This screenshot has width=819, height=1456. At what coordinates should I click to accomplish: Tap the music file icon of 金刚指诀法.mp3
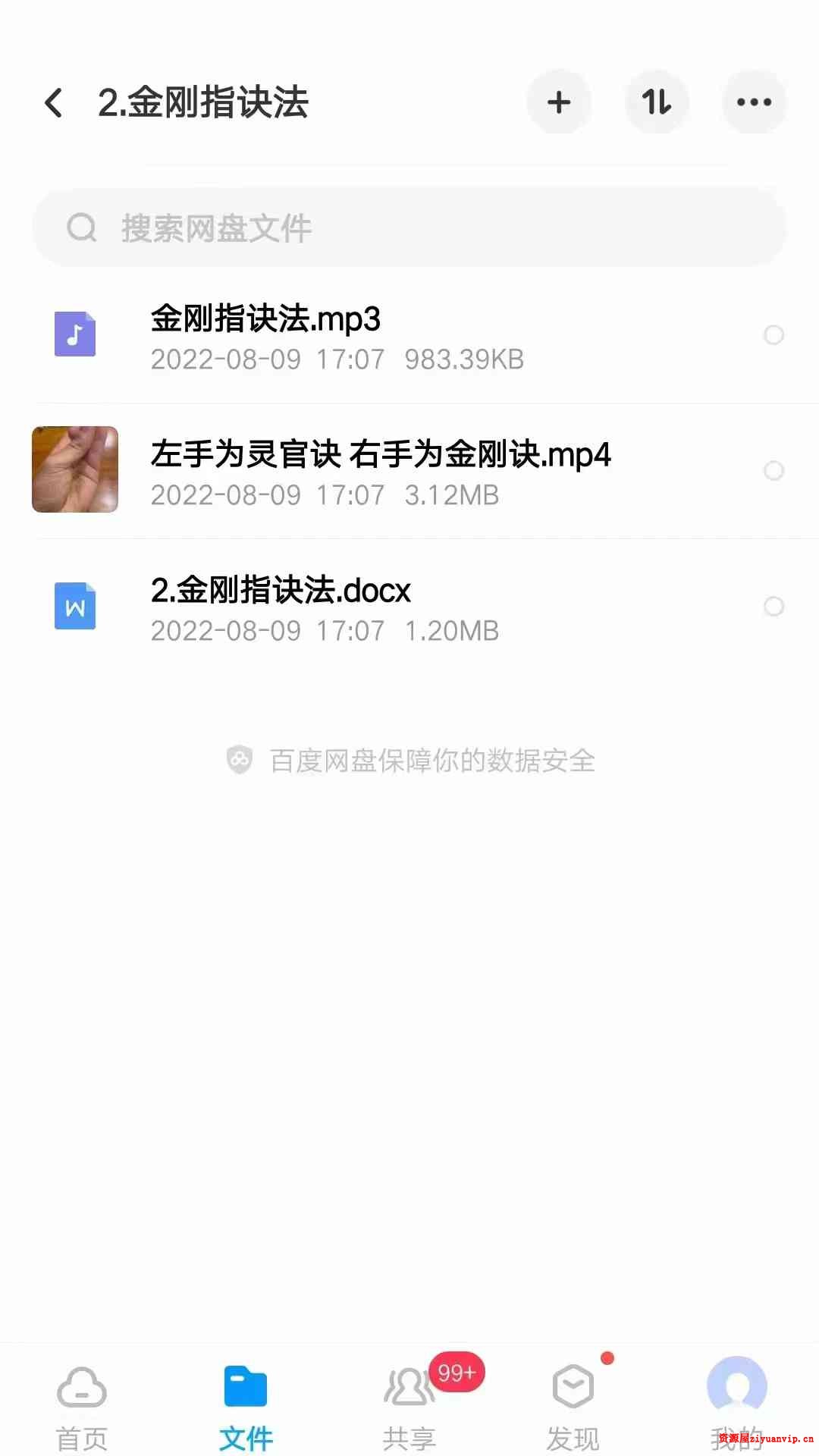pyautogui.click(x=74, y=334)
